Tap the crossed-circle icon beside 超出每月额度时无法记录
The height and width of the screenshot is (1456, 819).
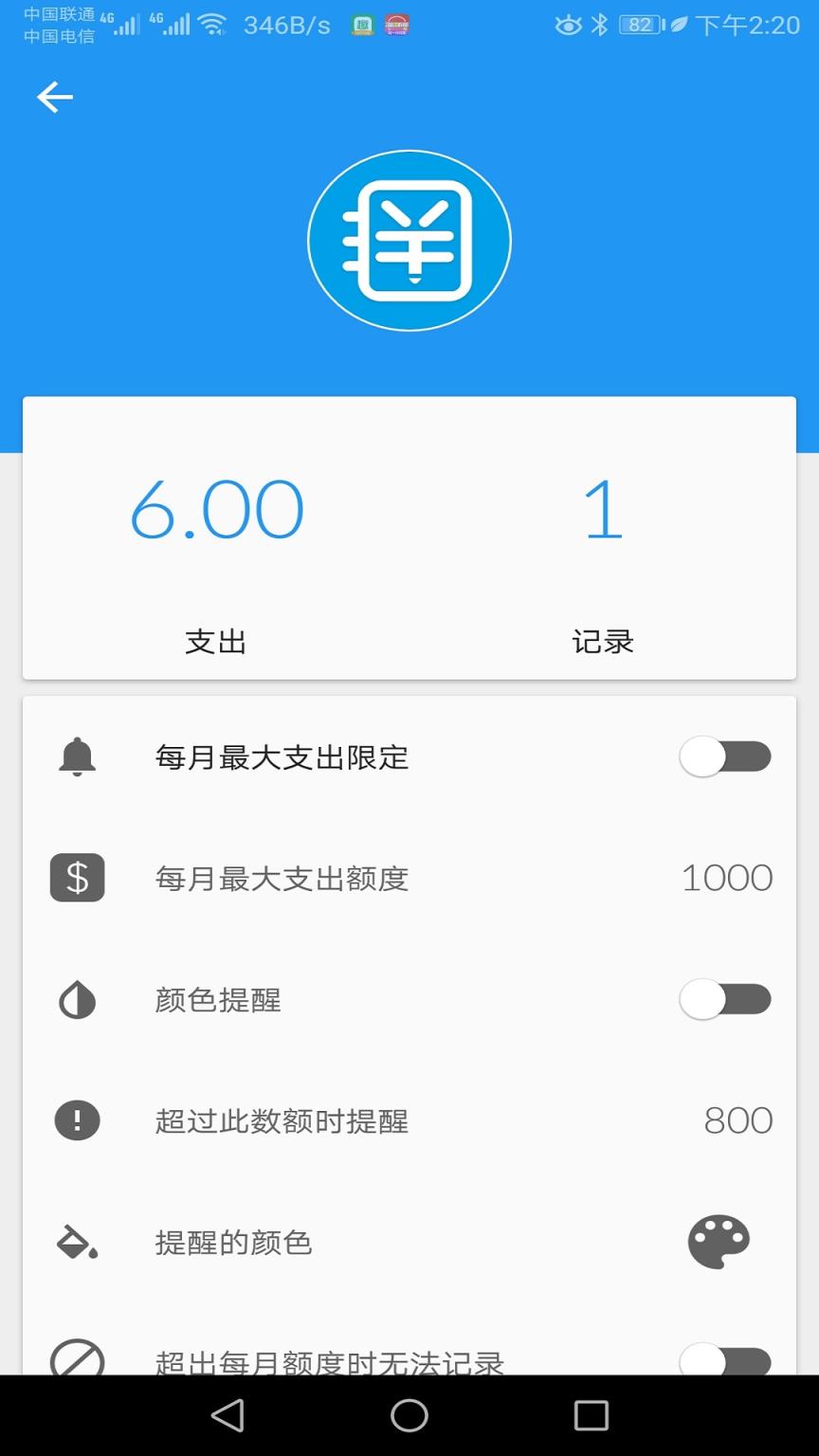[77, 1357]
